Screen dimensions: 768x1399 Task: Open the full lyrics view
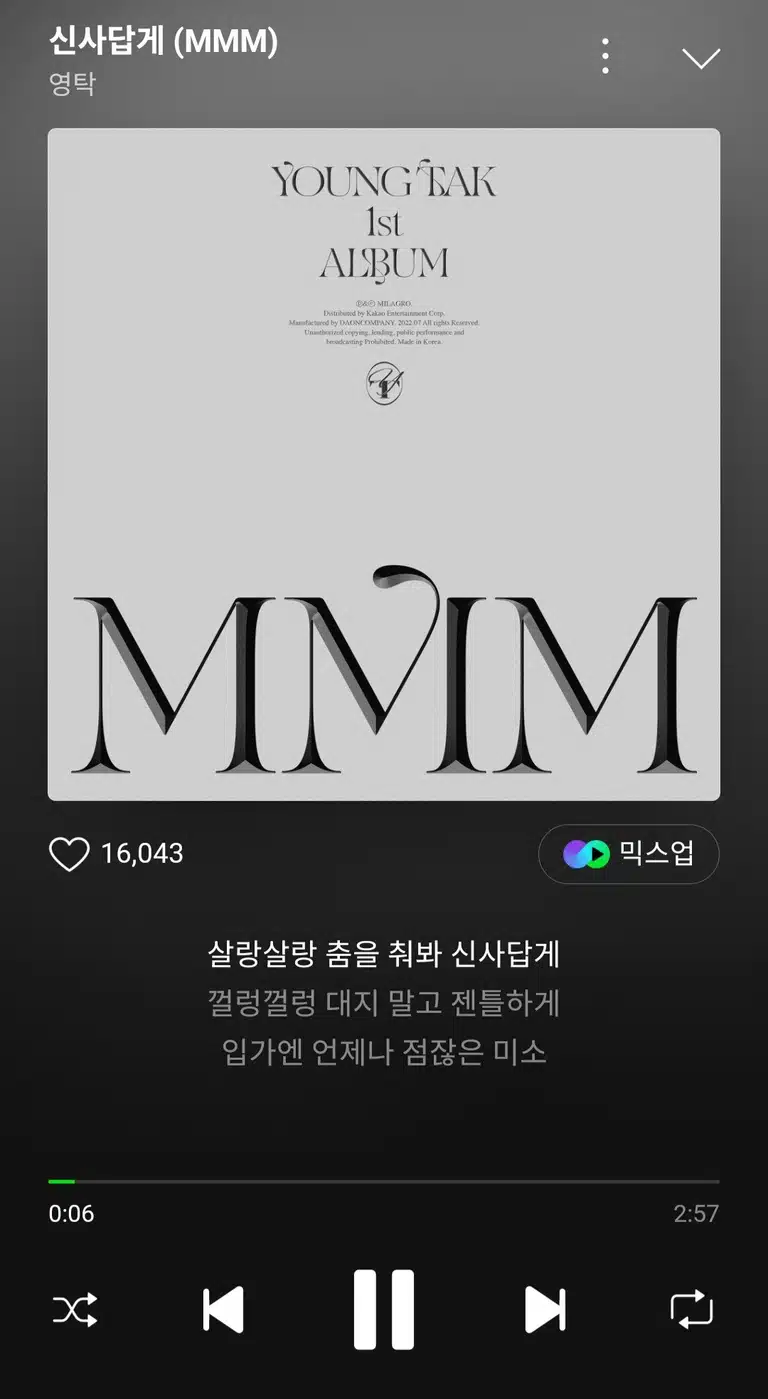(384, 1003)
